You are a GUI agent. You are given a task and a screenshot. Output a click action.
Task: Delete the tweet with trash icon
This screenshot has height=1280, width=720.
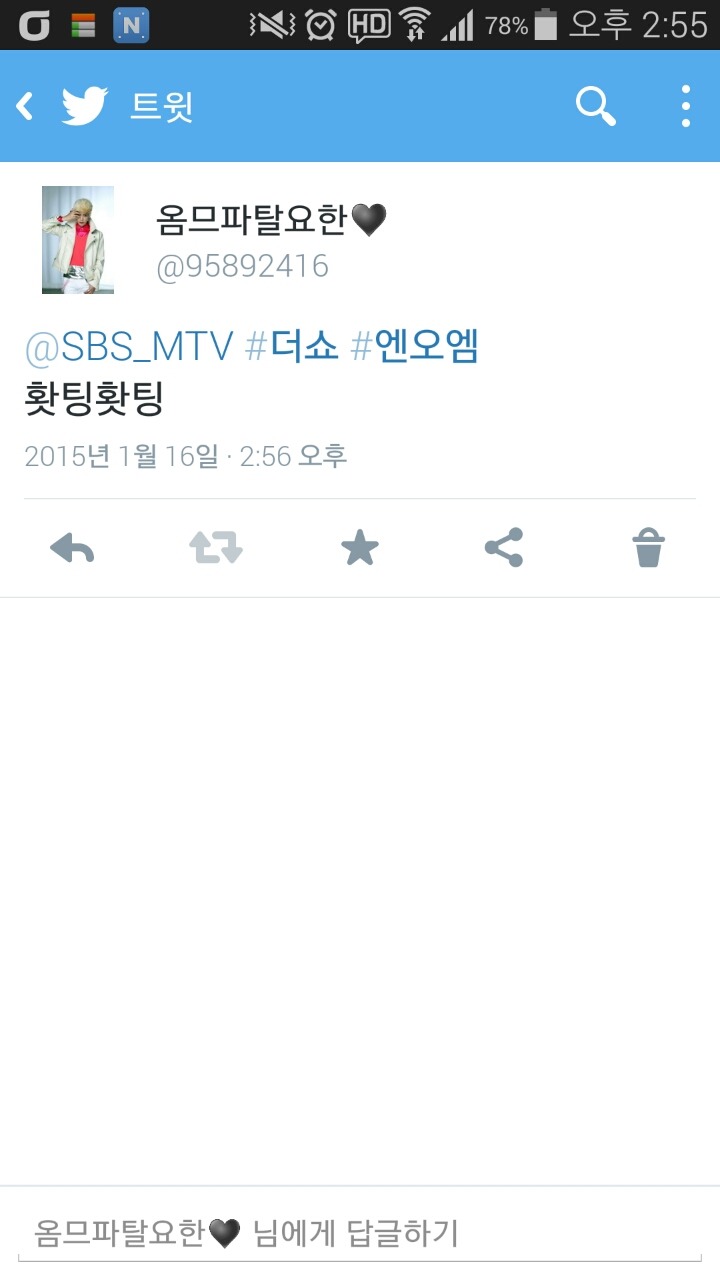tap(648, 548)
